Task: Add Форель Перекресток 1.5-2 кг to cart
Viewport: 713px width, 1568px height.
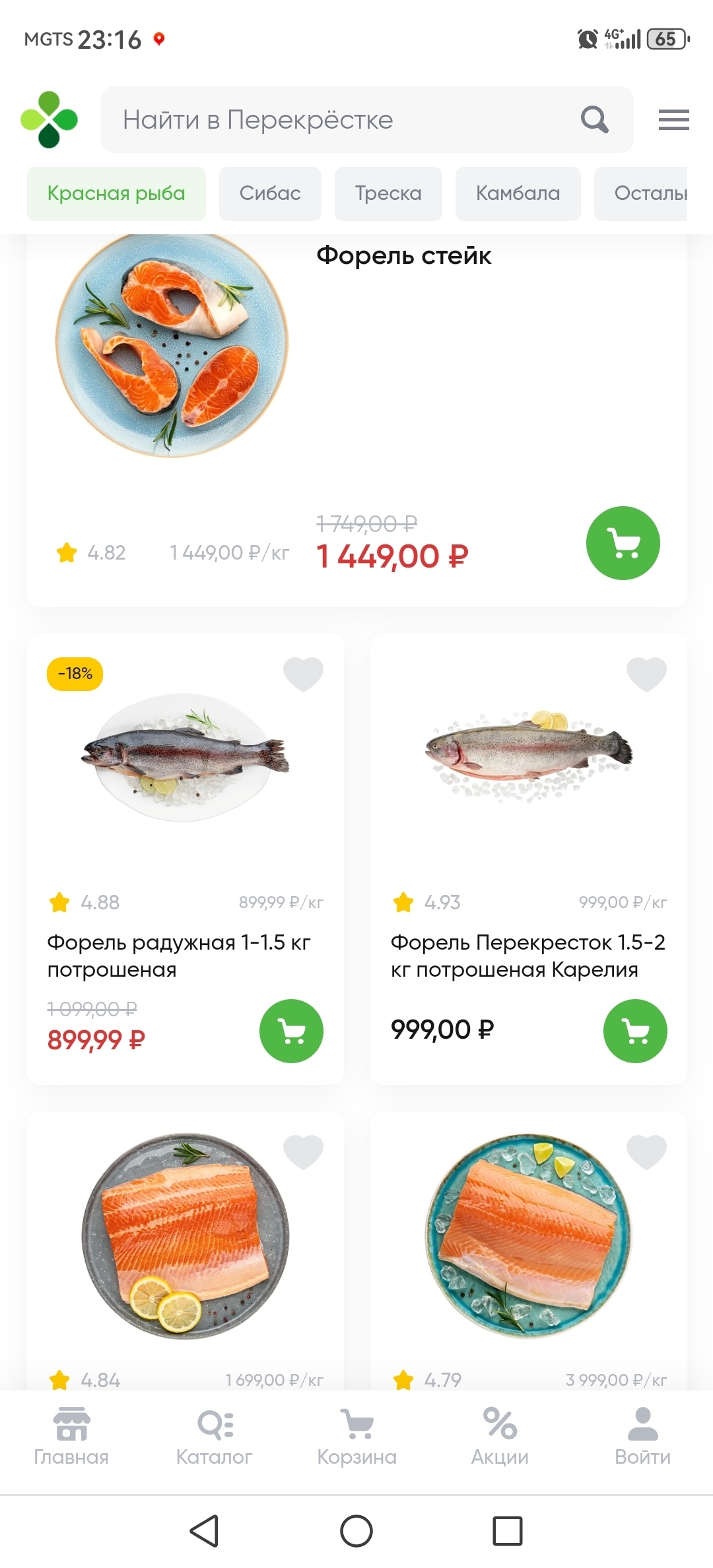Action: (635, 1031)
